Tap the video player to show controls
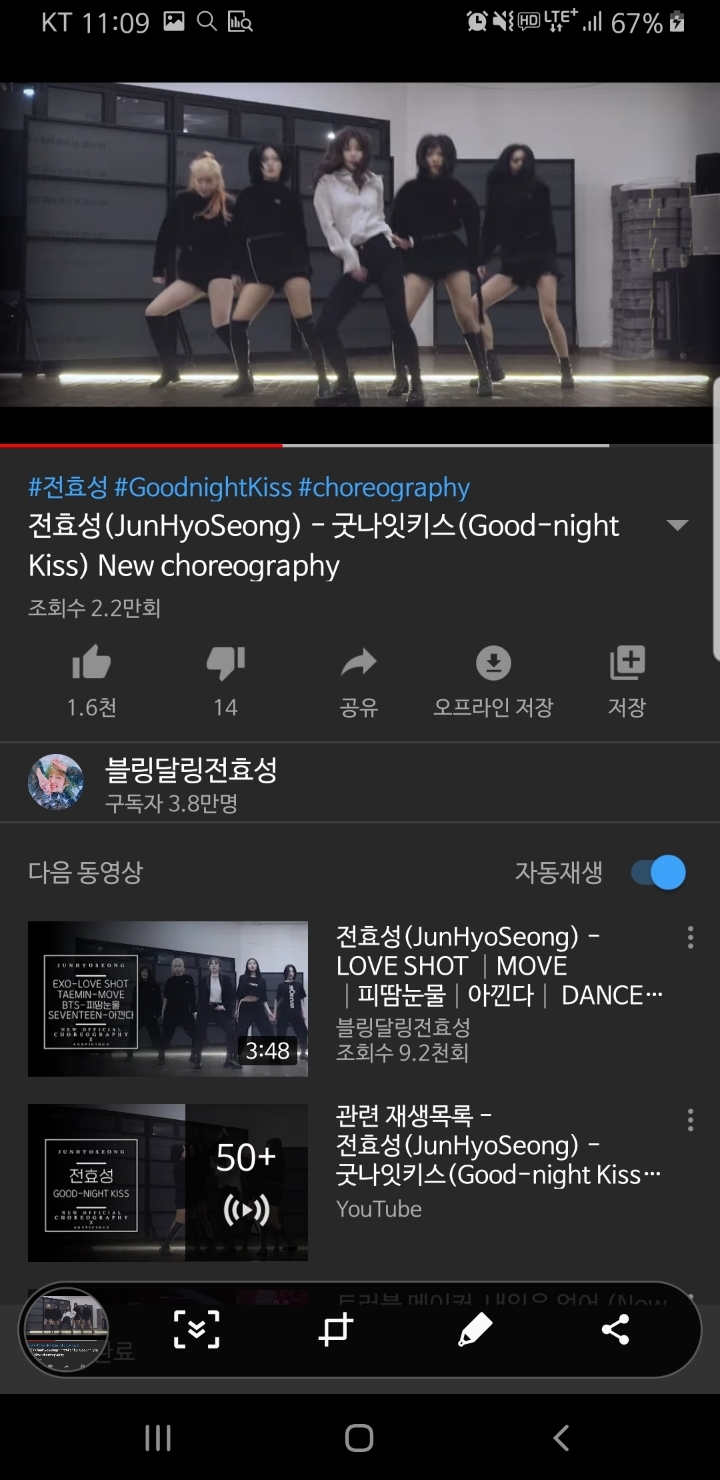This screenshot has height=1480, width=720. point(360,245)
